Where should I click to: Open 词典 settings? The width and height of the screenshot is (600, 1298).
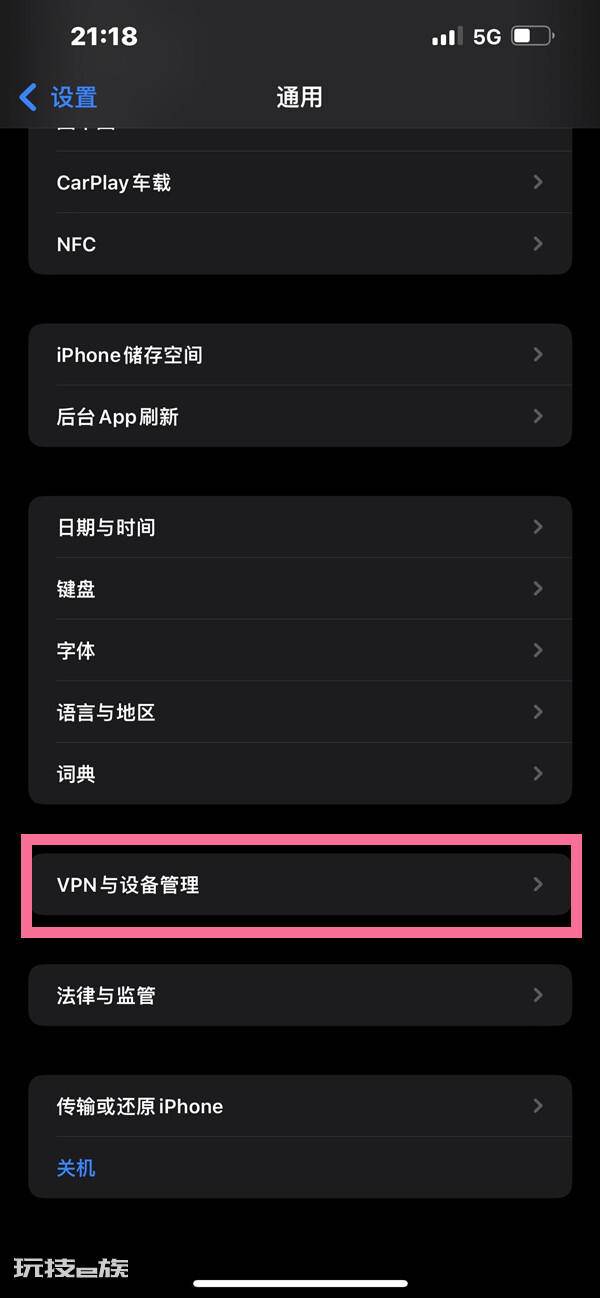click(300, 773)
